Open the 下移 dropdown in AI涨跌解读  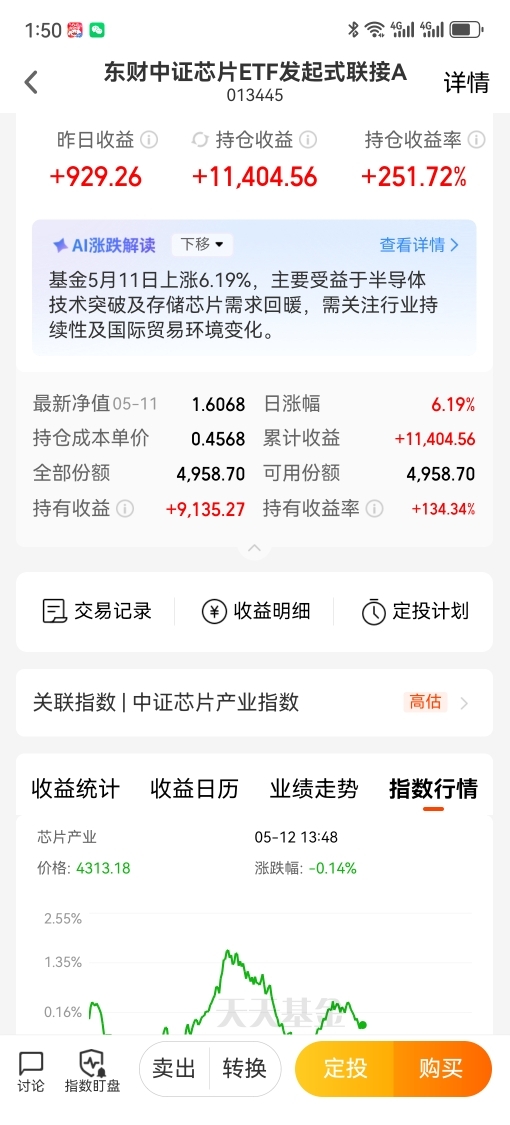tap(202, 245)
